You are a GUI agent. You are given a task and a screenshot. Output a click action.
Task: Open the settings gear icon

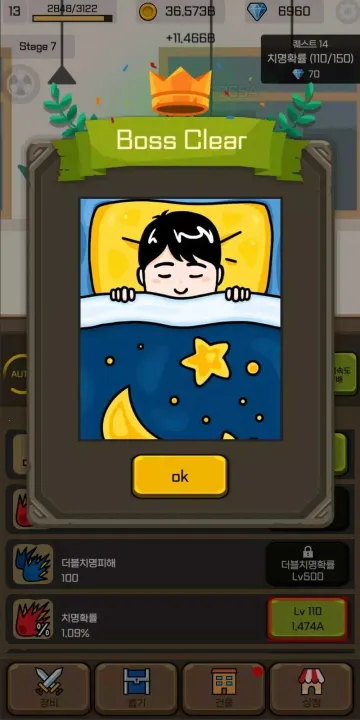[348, 12]
